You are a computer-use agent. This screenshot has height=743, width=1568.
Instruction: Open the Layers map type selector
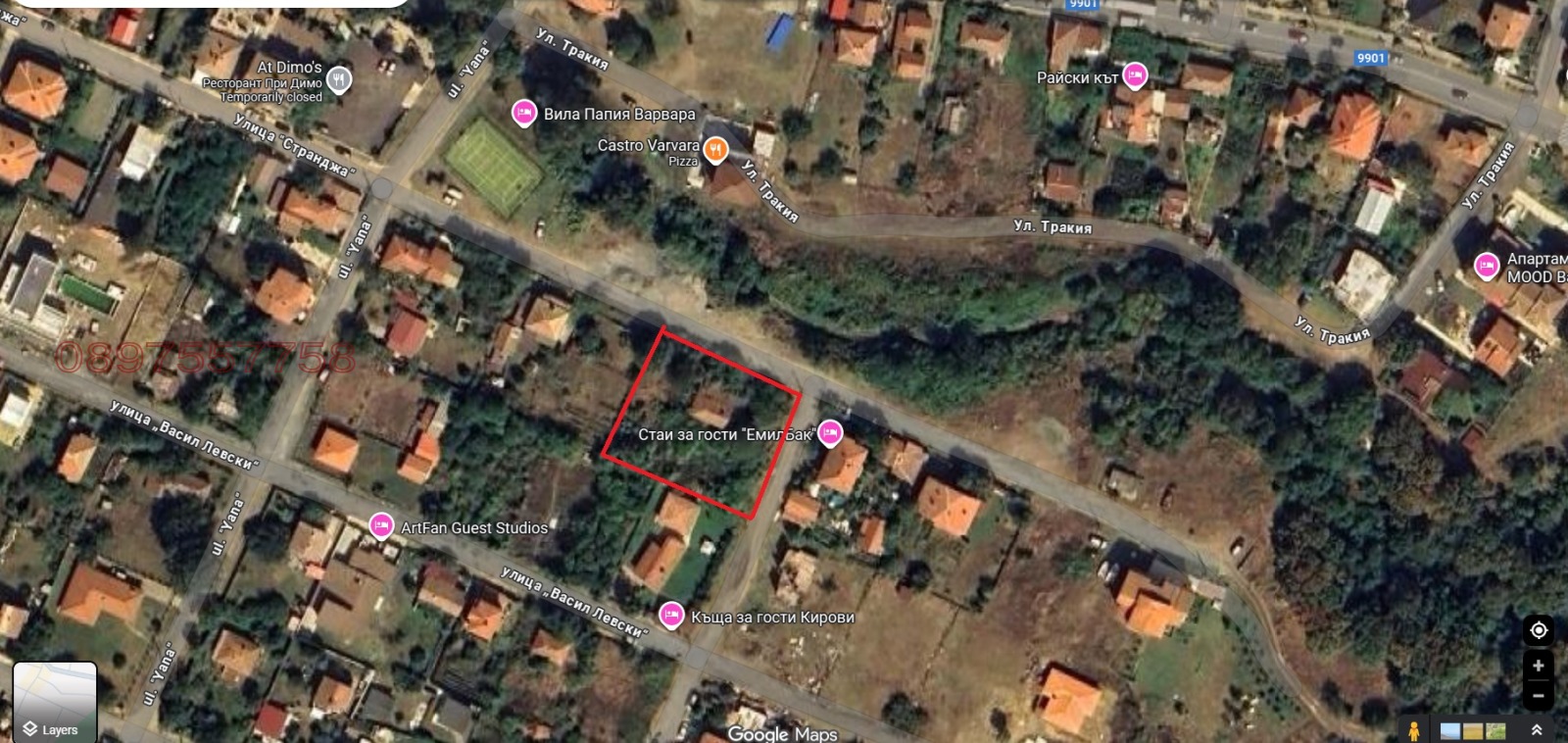(55, 702)
